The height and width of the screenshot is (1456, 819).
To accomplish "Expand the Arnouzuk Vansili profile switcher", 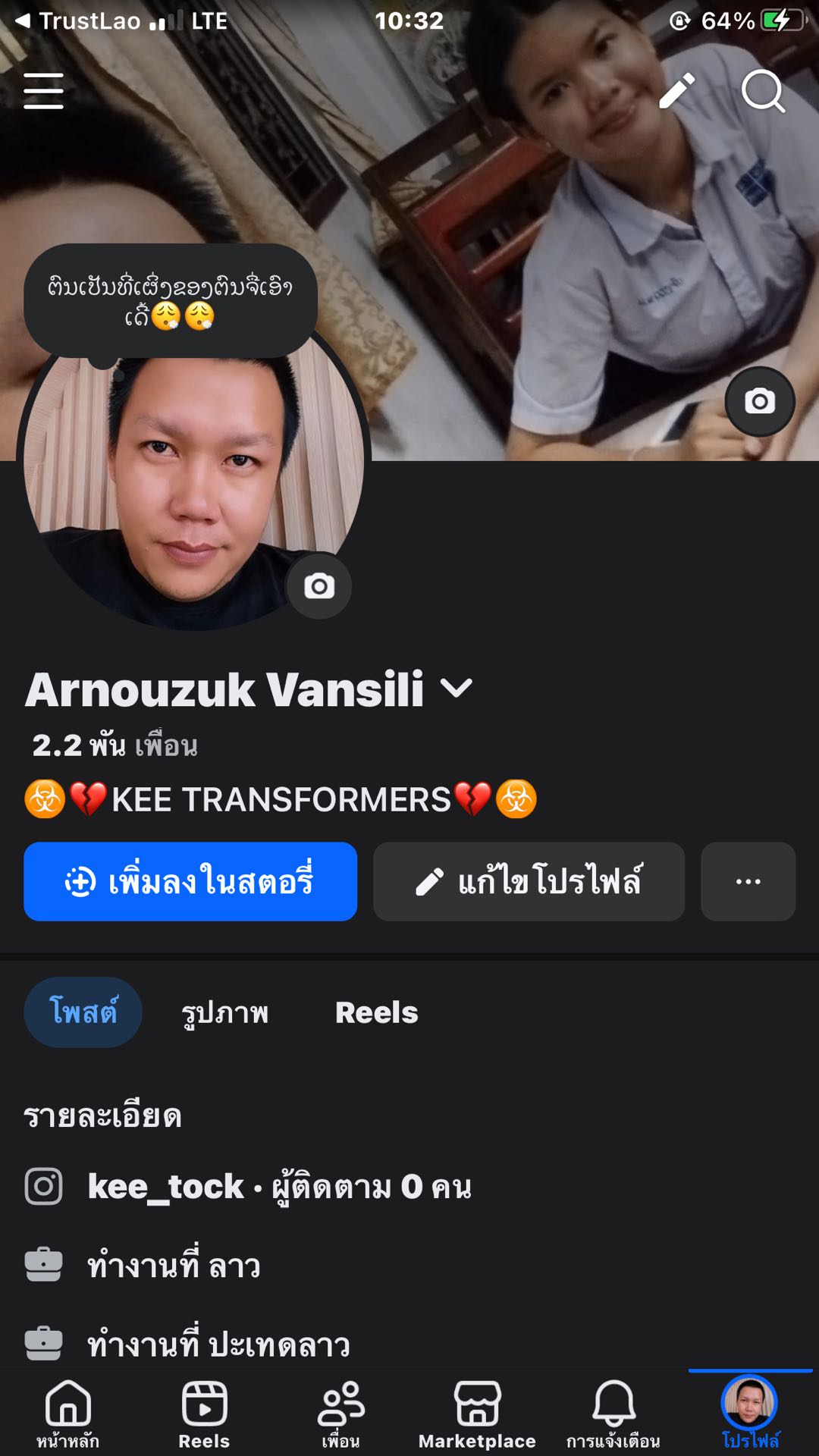I will click(x=457, y=689).
